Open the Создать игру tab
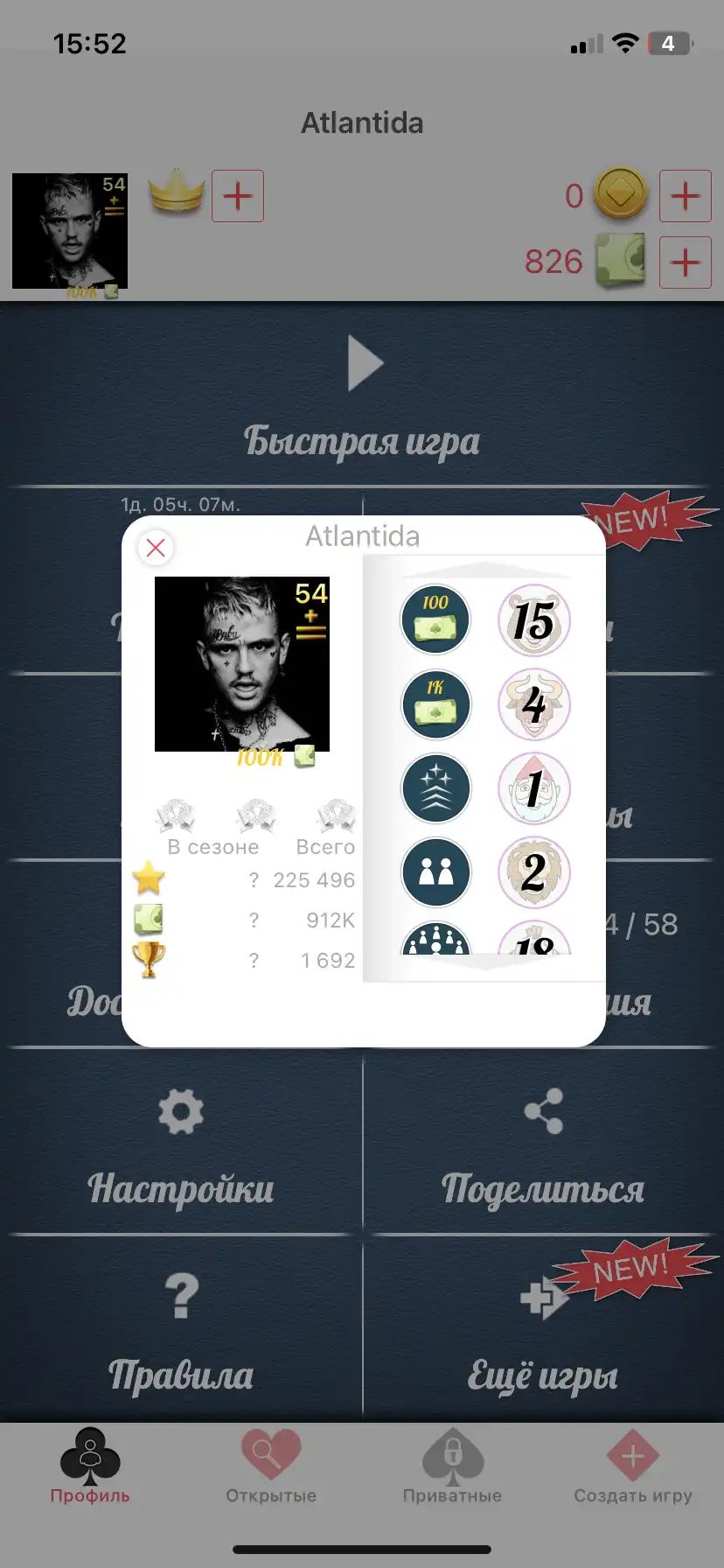This screenshot has width=724, height=1568. click(x=633, y=1465)
